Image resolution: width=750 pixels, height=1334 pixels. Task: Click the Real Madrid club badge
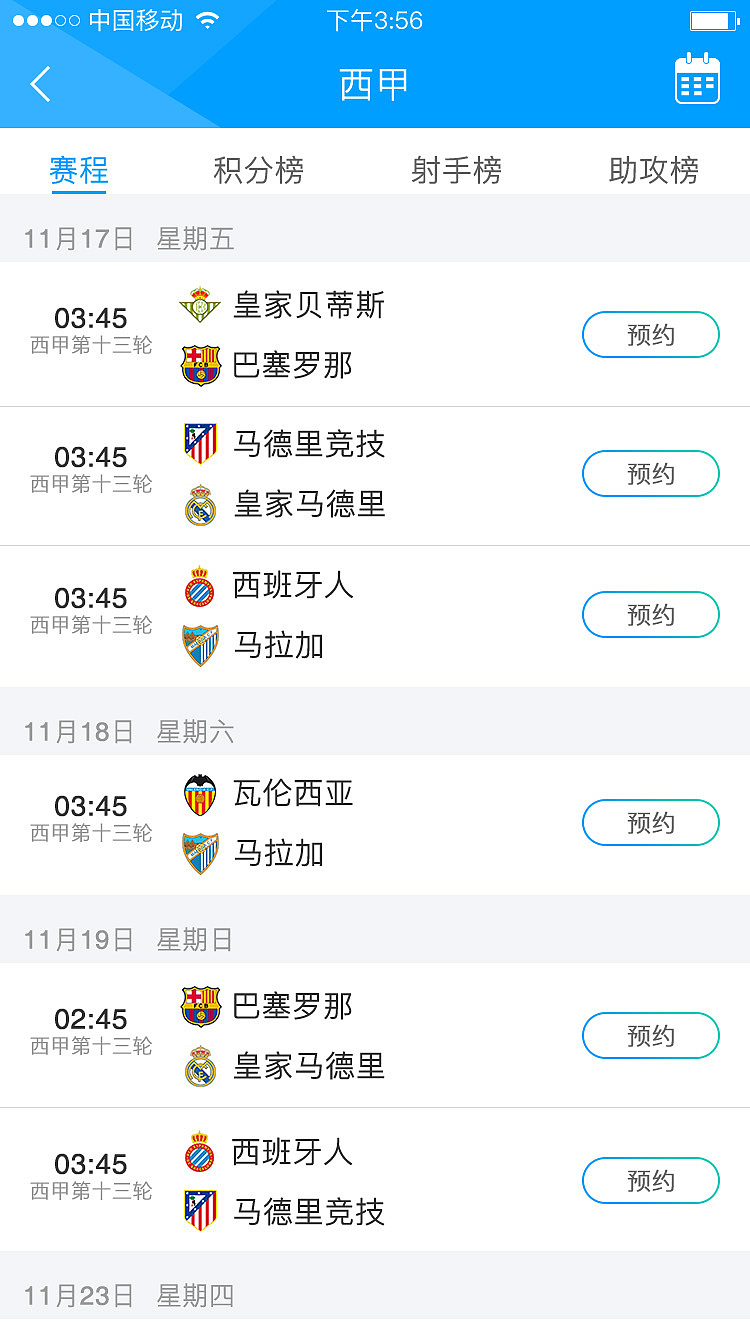click(199, 497)
